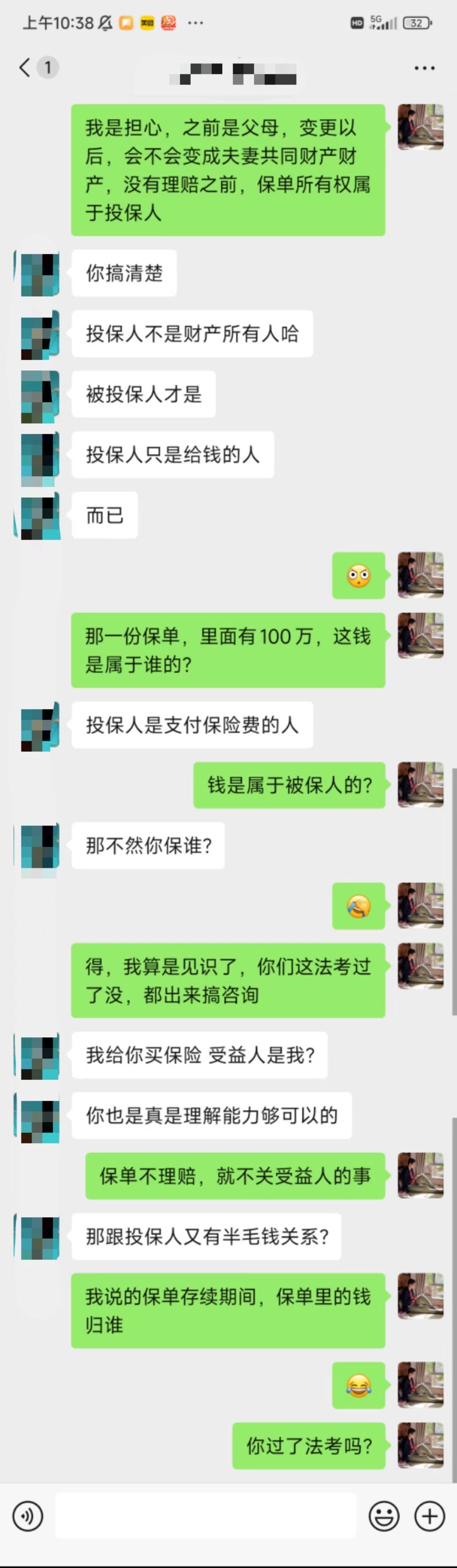This screenshot has width=457, height=1568.
Task: Open the chat info overflow menu
Action: click(x=424, y=68)
